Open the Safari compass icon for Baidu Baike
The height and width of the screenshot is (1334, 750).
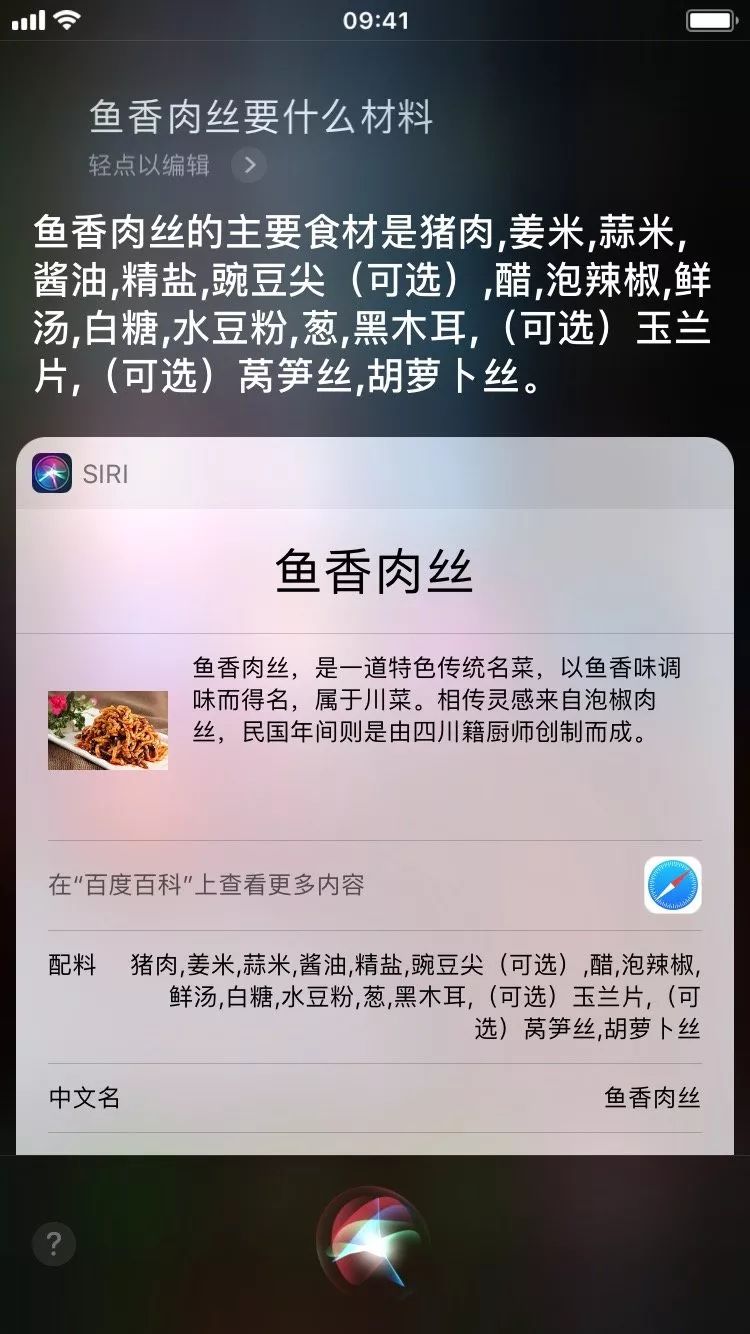coord(672,885)
